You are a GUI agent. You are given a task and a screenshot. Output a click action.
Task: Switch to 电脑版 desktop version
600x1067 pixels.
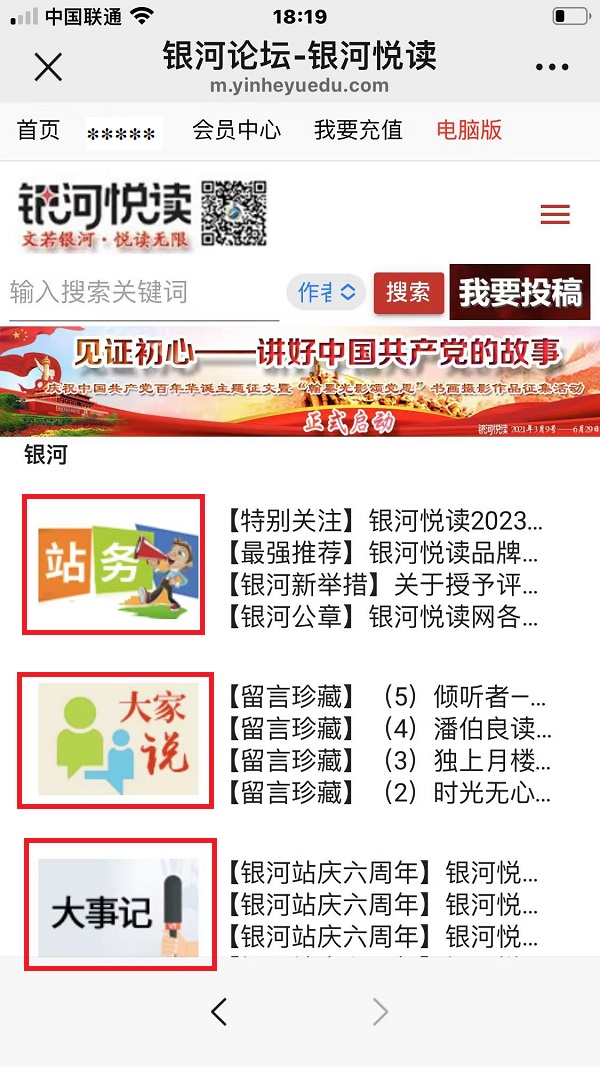469,130
